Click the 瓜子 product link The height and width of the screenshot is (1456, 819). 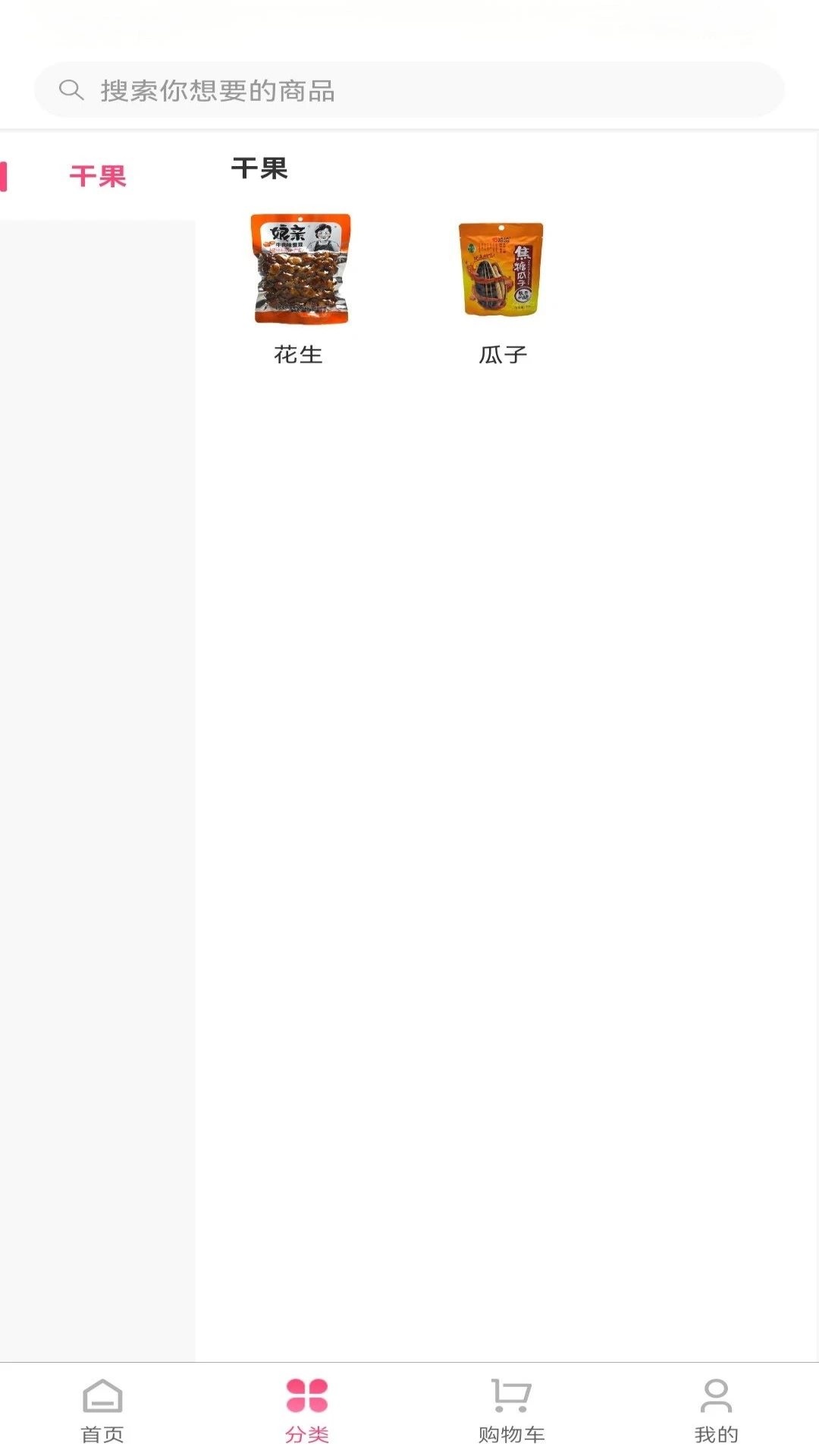tap(503, 354)
